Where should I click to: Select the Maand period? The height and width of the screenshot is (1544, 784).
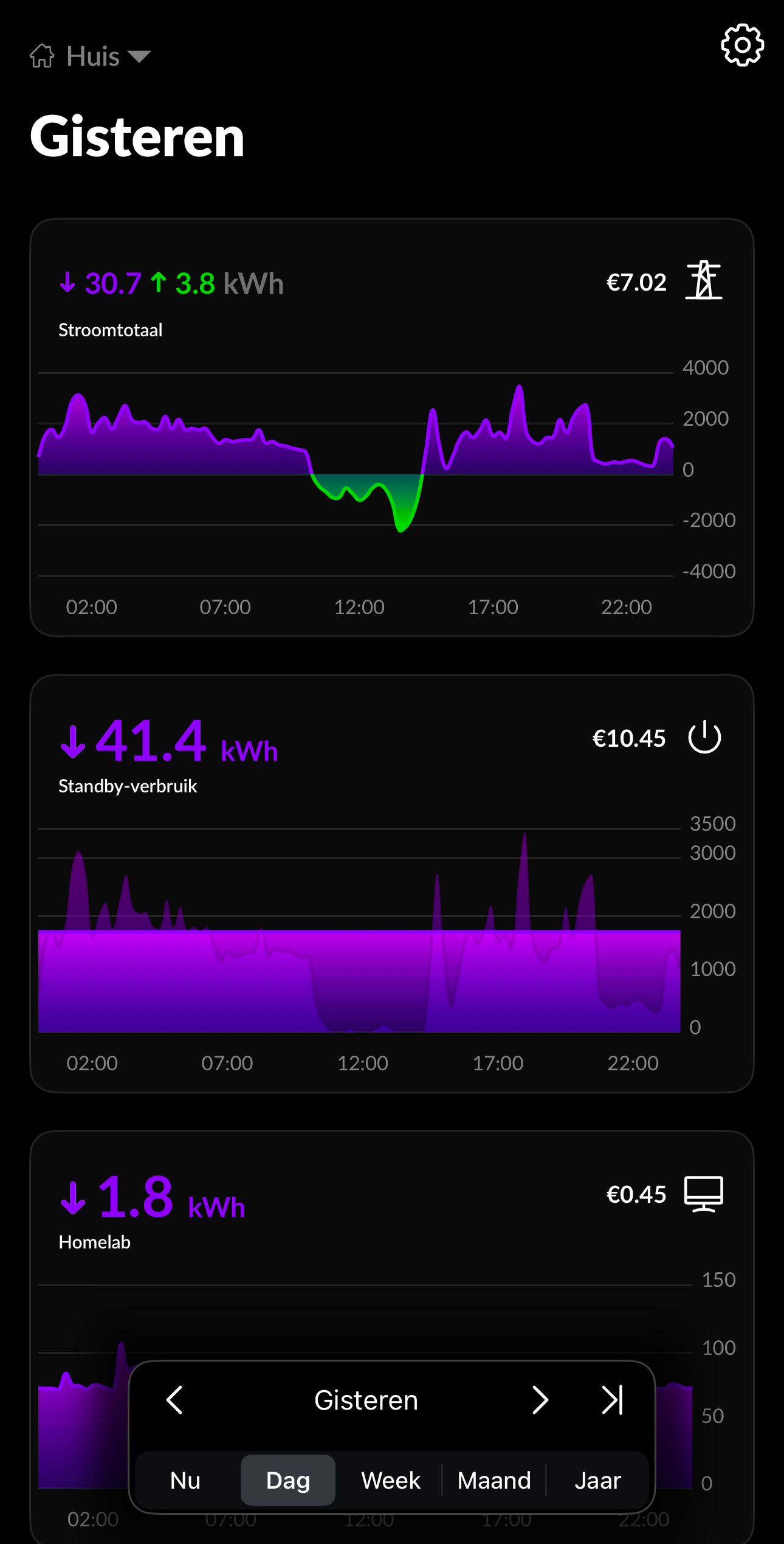click(494, 1480)
